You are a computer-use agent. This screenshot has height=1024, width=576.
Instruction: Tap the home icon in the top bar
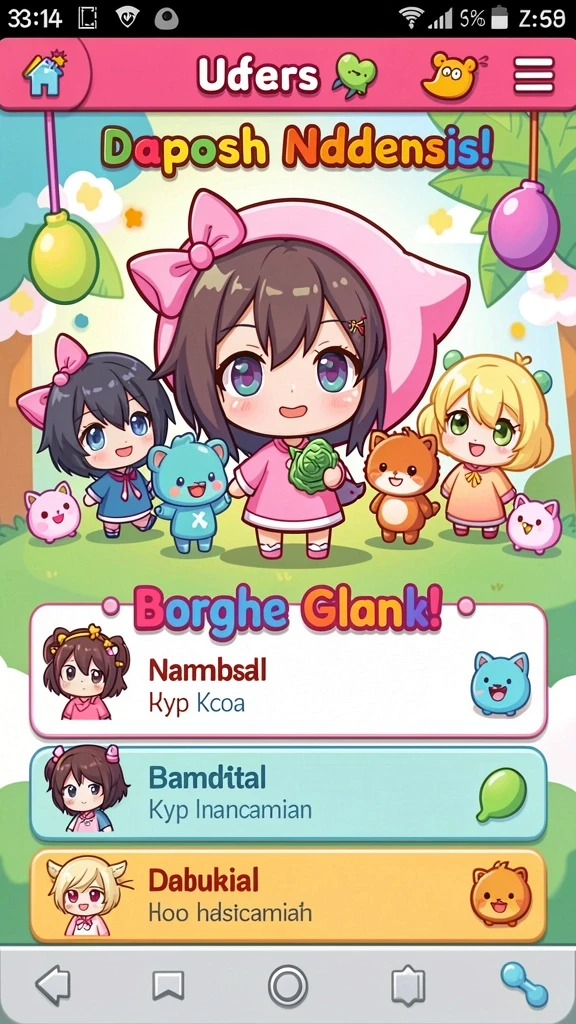click(x=44, y=73)
